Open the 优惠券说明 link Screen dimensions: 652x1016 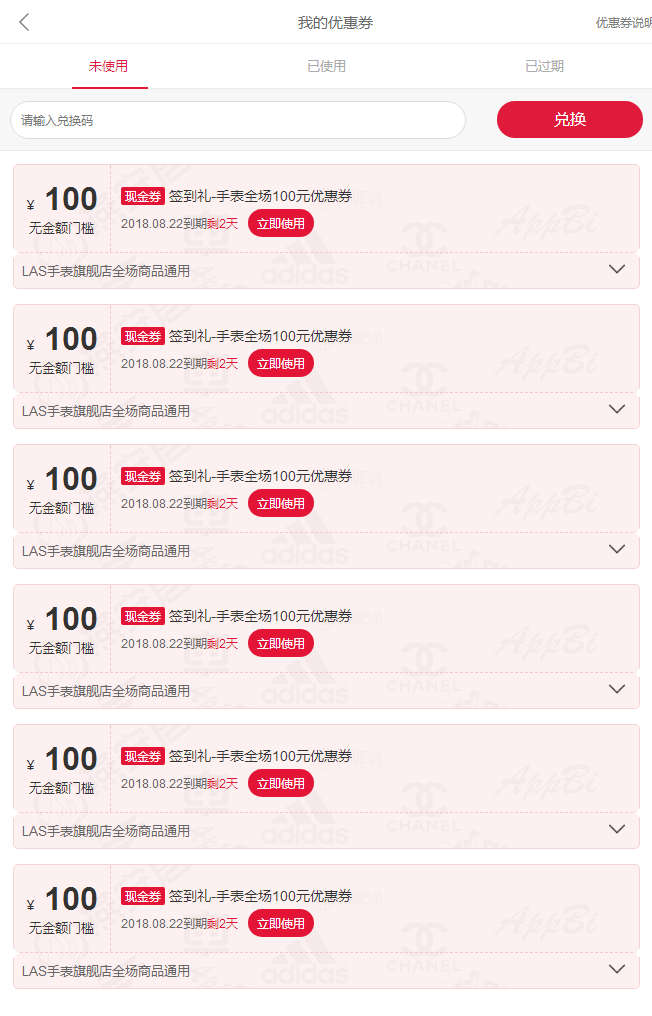click(623, 23)
